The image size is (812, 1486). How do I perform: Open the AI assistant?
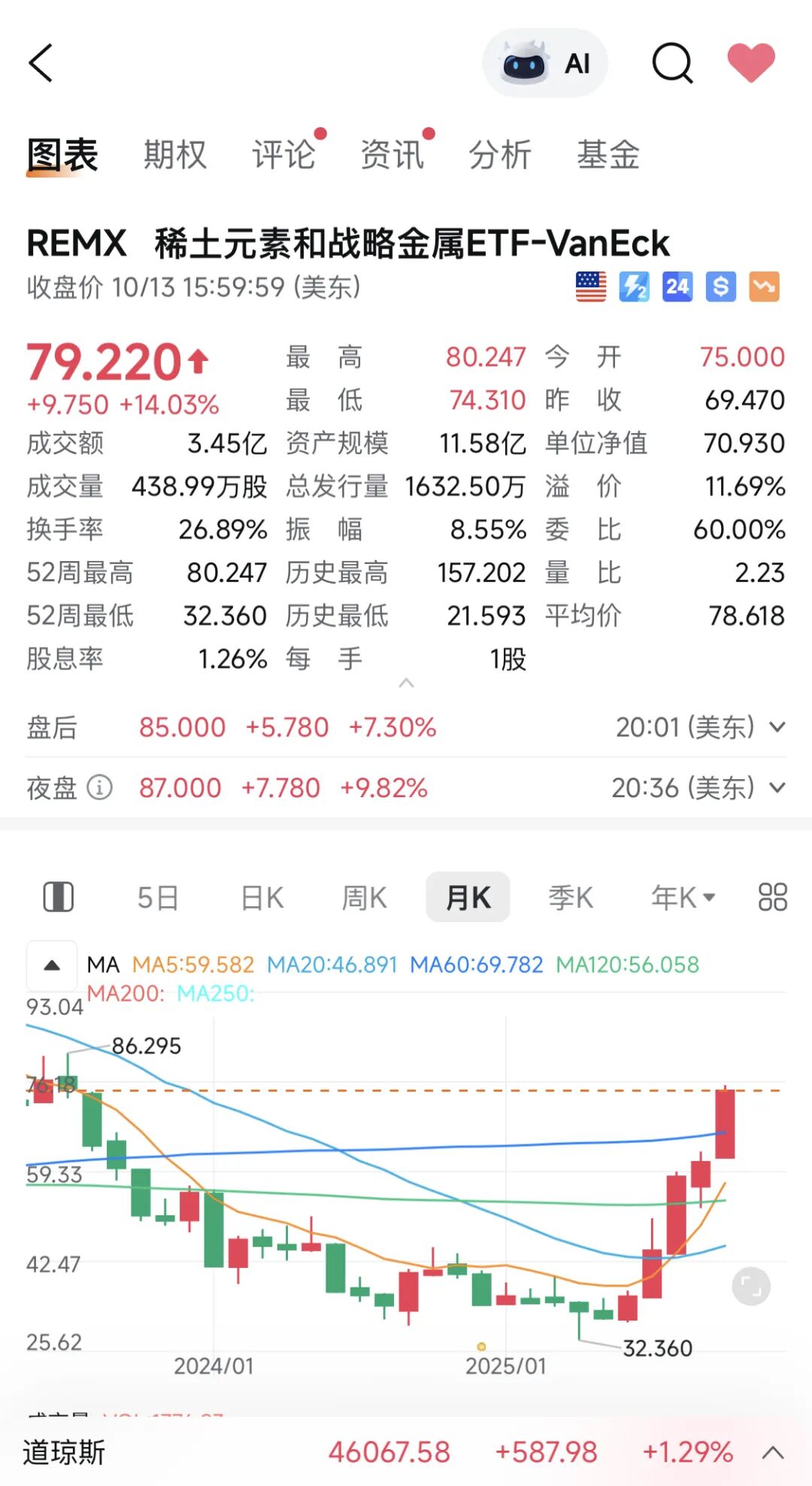click(544, 64)
